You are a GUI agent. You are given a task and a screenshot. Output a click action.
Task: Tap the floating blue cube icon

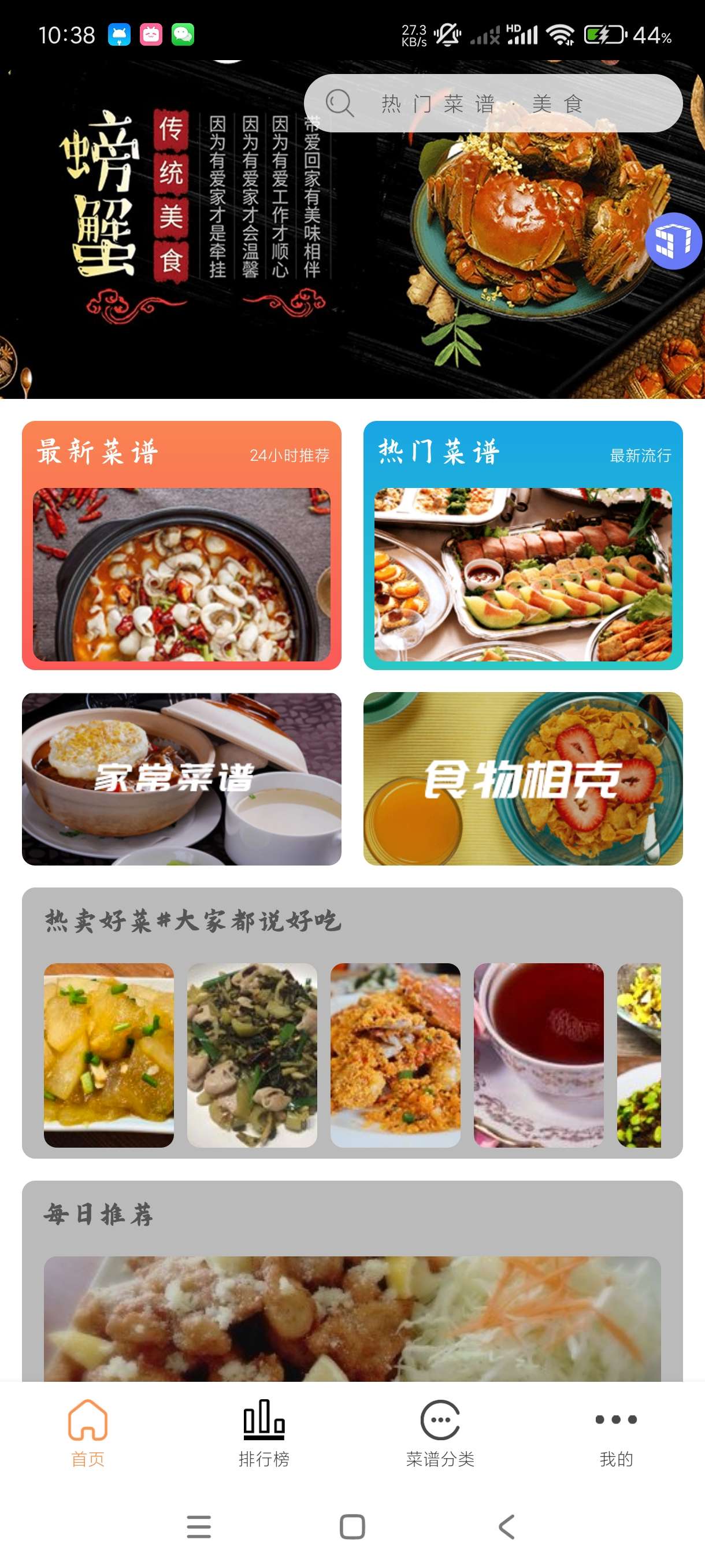click(x=673, y=241)
